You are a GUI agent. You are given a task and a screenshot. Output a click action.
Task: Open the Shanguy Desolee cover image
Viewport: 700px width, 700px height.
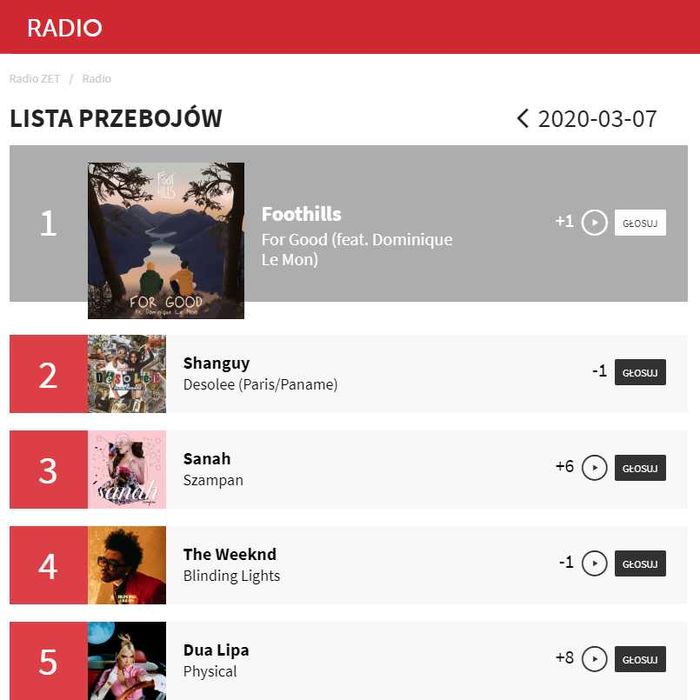[x=127, y=374]
